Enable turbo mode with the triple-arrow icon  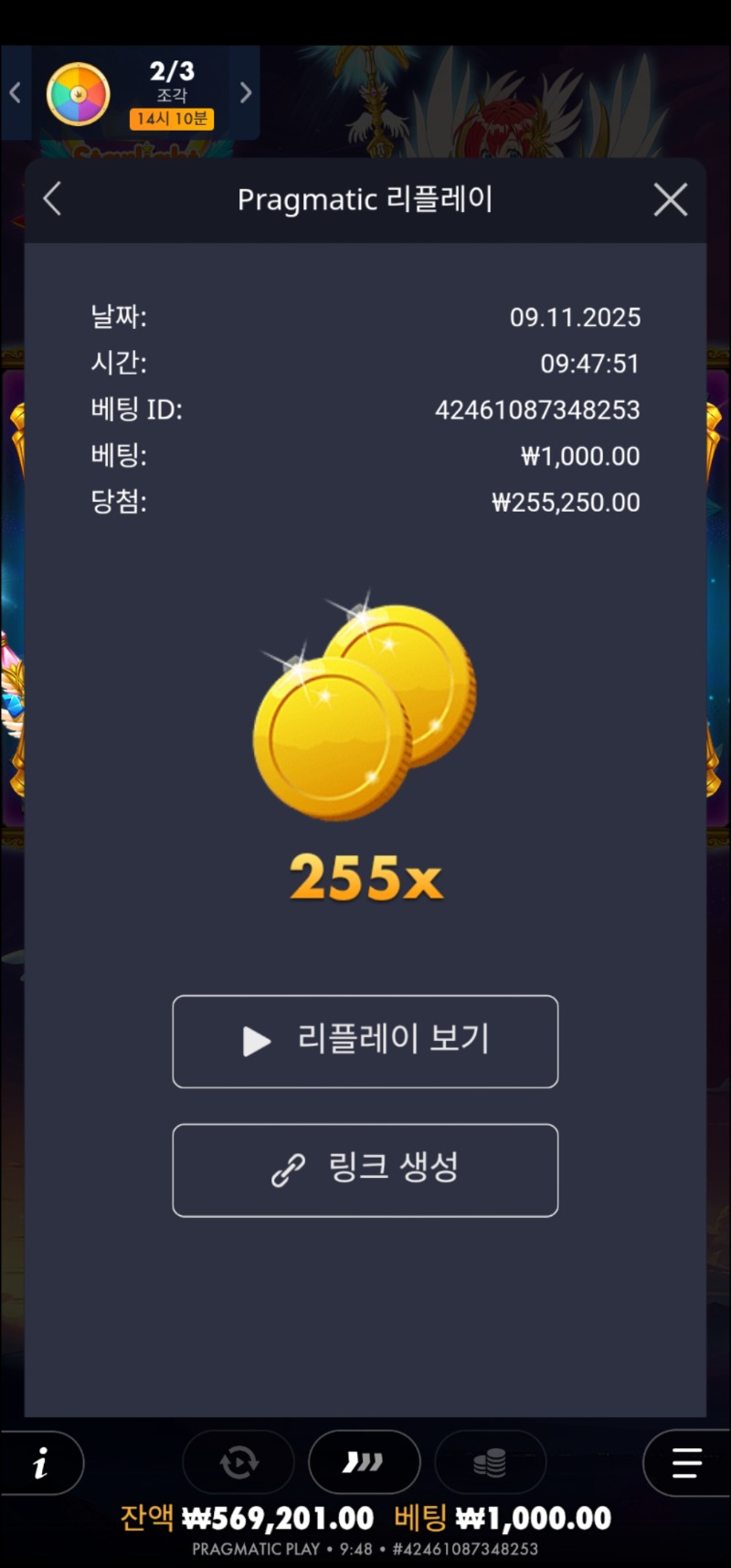pyautogui.click(x=365, y=1463)
